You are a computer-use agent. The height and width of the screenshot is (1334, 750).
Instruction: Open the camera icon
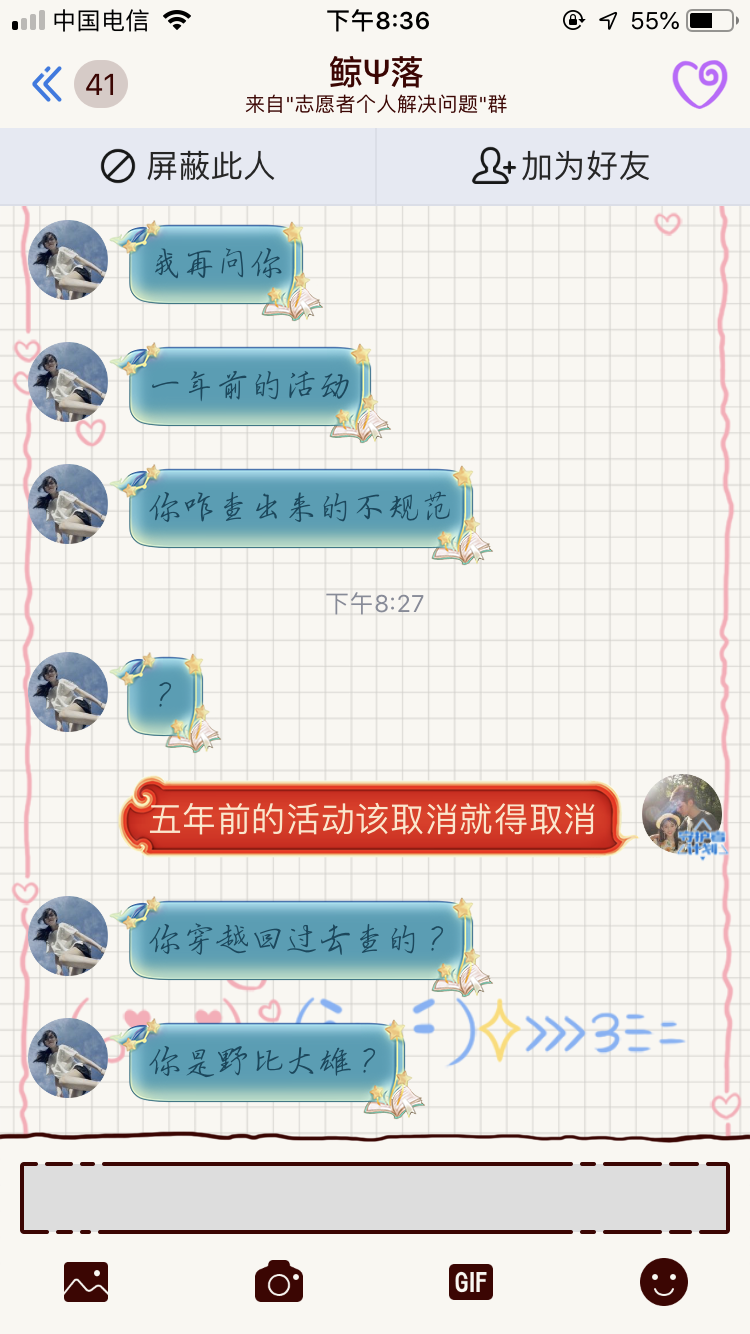tap(279, 1281)
